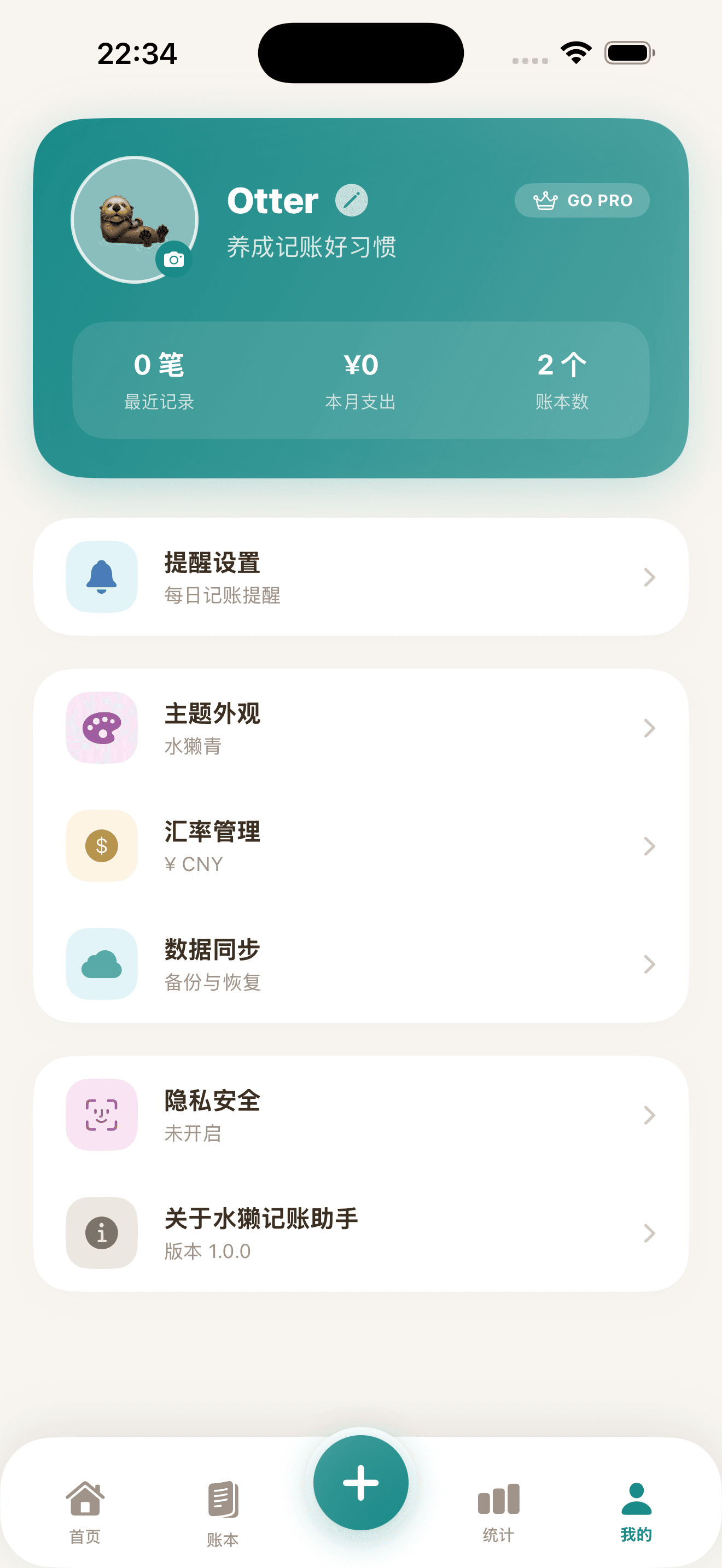Open 数据同步 backup and restore options
This screenshot has height=1568, width=722.
(361, 965)
